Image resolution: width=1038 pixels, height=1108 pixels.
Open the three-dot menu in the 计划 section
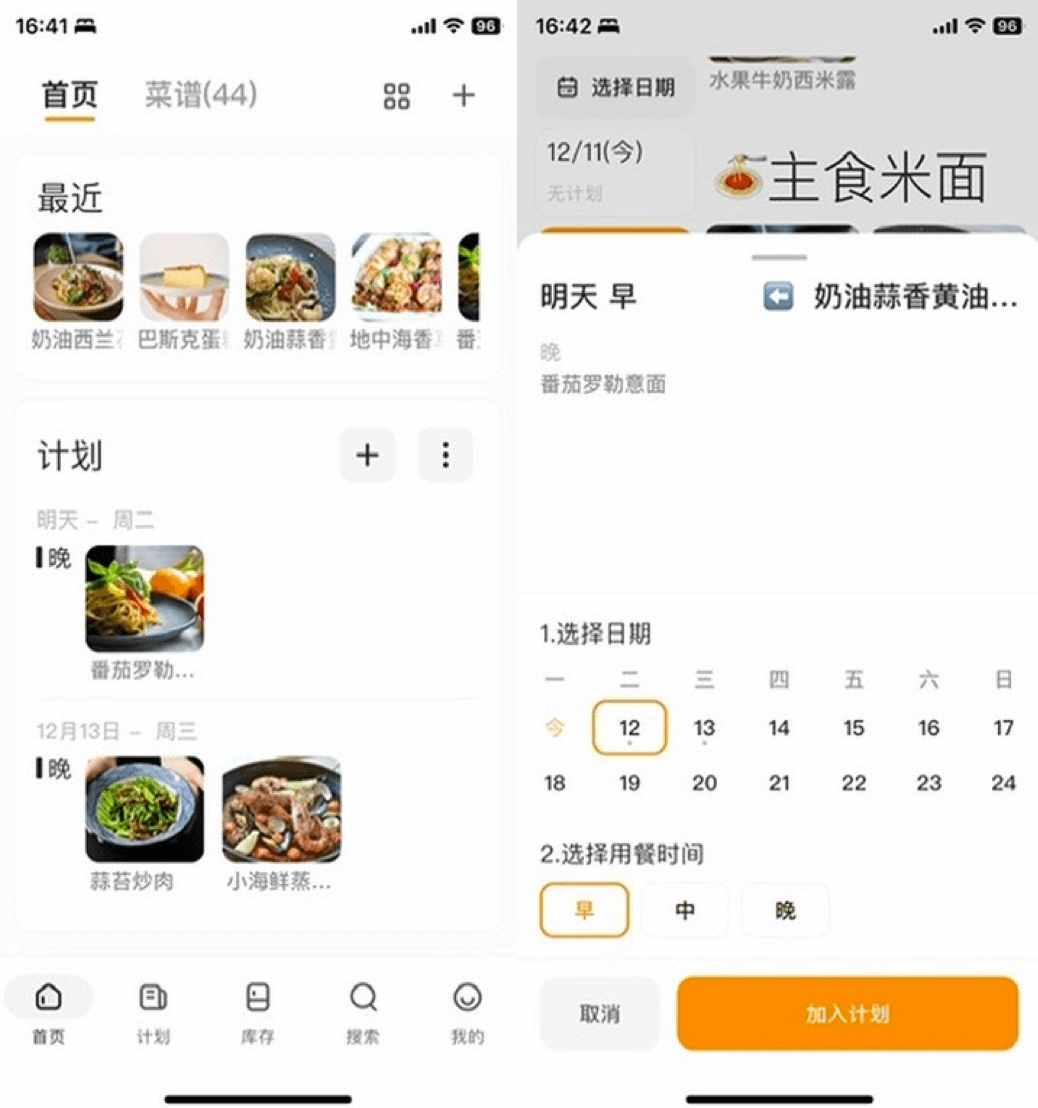pyautogui.click(x=445, y=456)
